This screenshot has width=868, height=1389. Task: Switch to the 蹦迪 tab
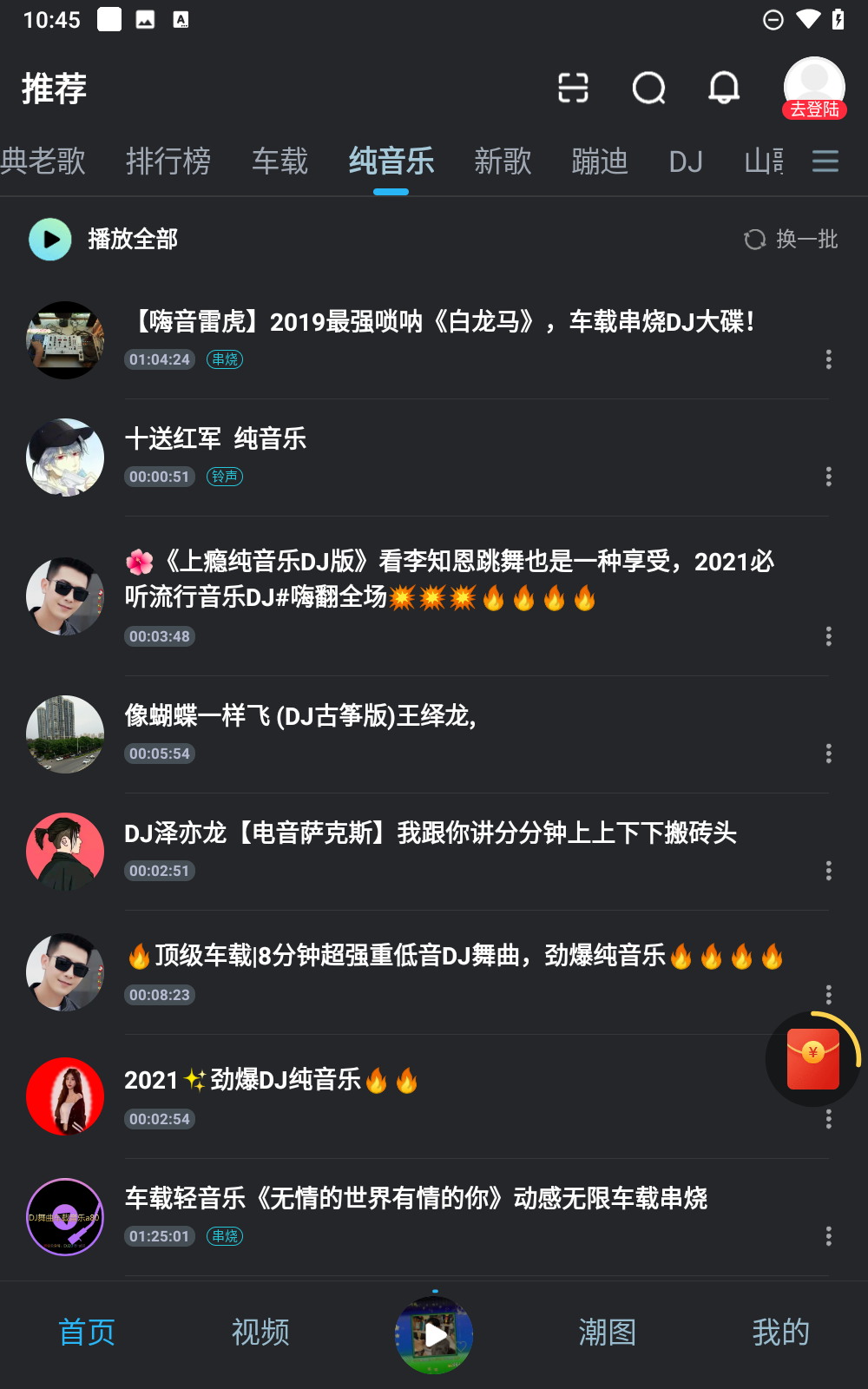[x=599, y=161]
